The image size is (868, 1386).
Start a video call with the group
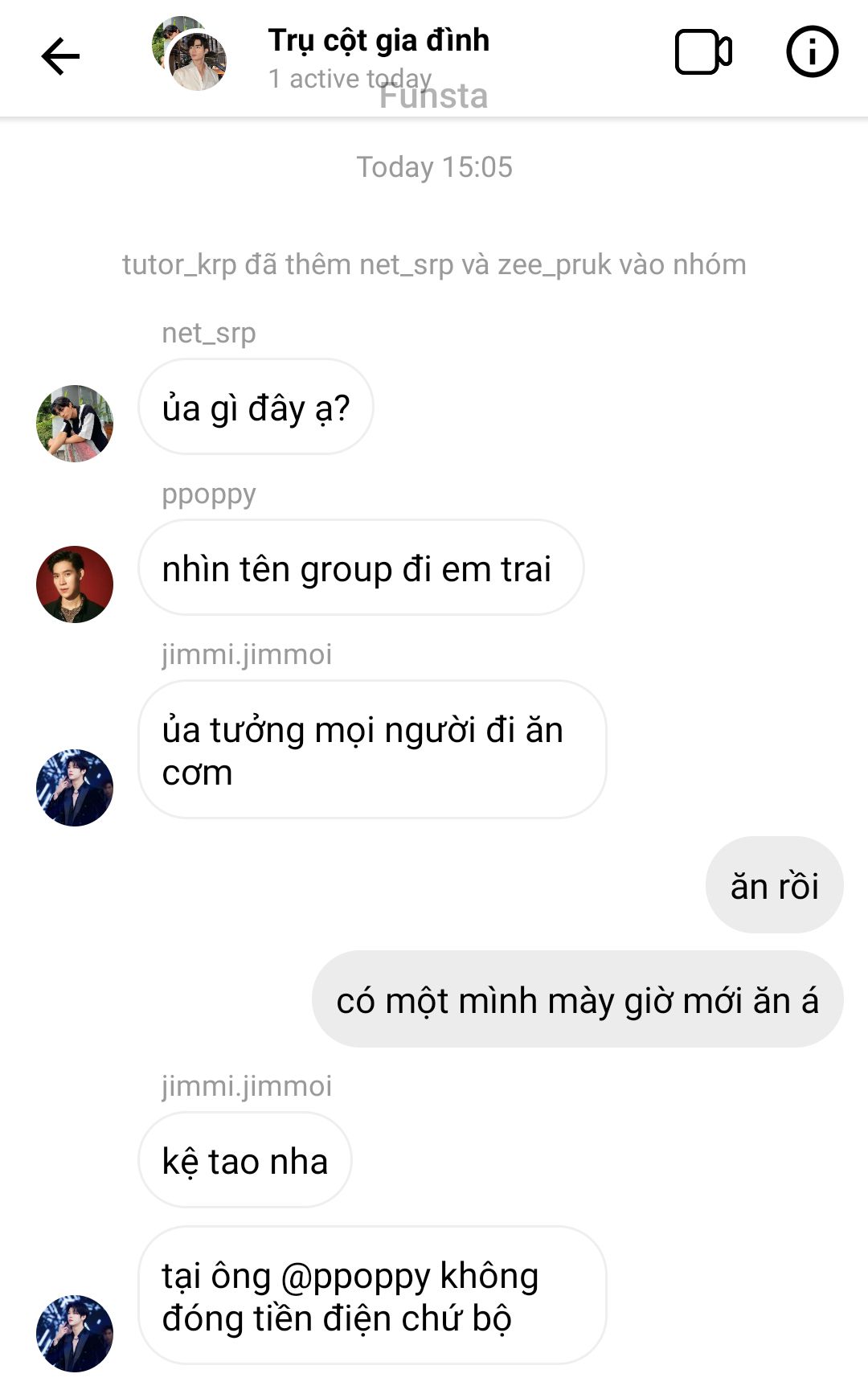(703, 52)
